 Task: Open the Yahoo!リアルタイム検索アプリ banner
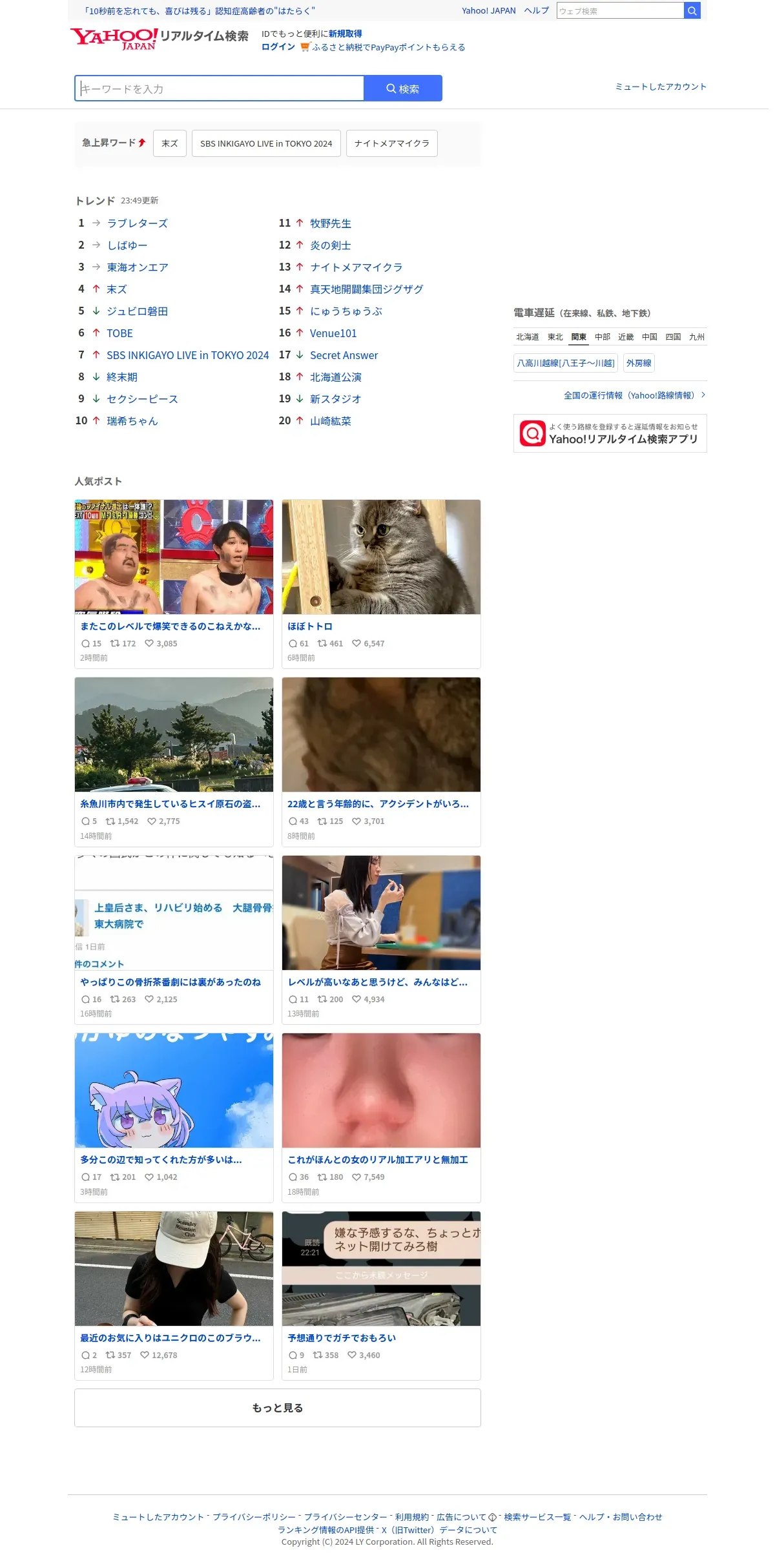point(610,433)
